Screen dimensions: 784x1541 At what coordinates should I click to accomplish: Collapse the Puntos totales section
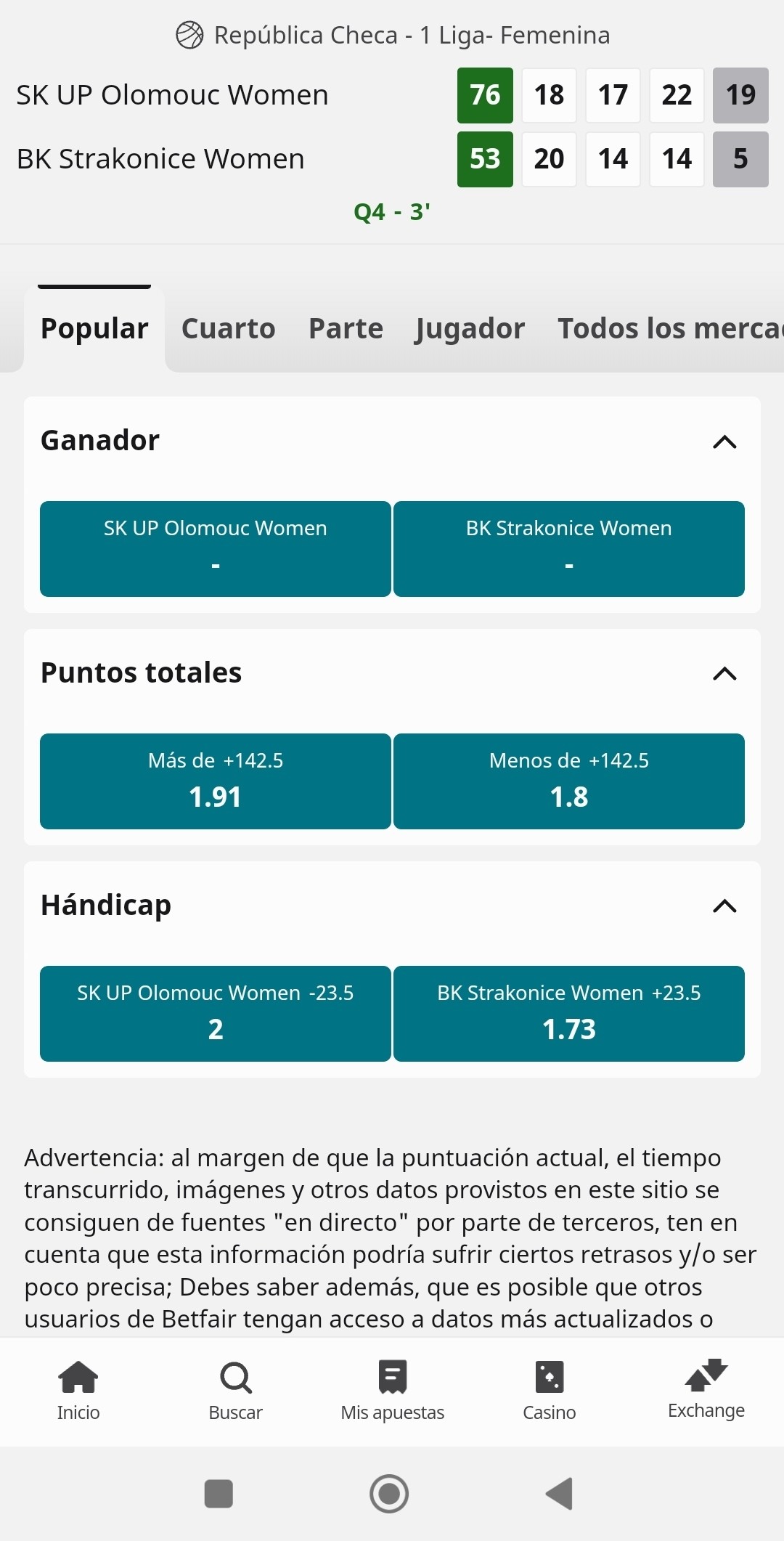pos(724,674)
